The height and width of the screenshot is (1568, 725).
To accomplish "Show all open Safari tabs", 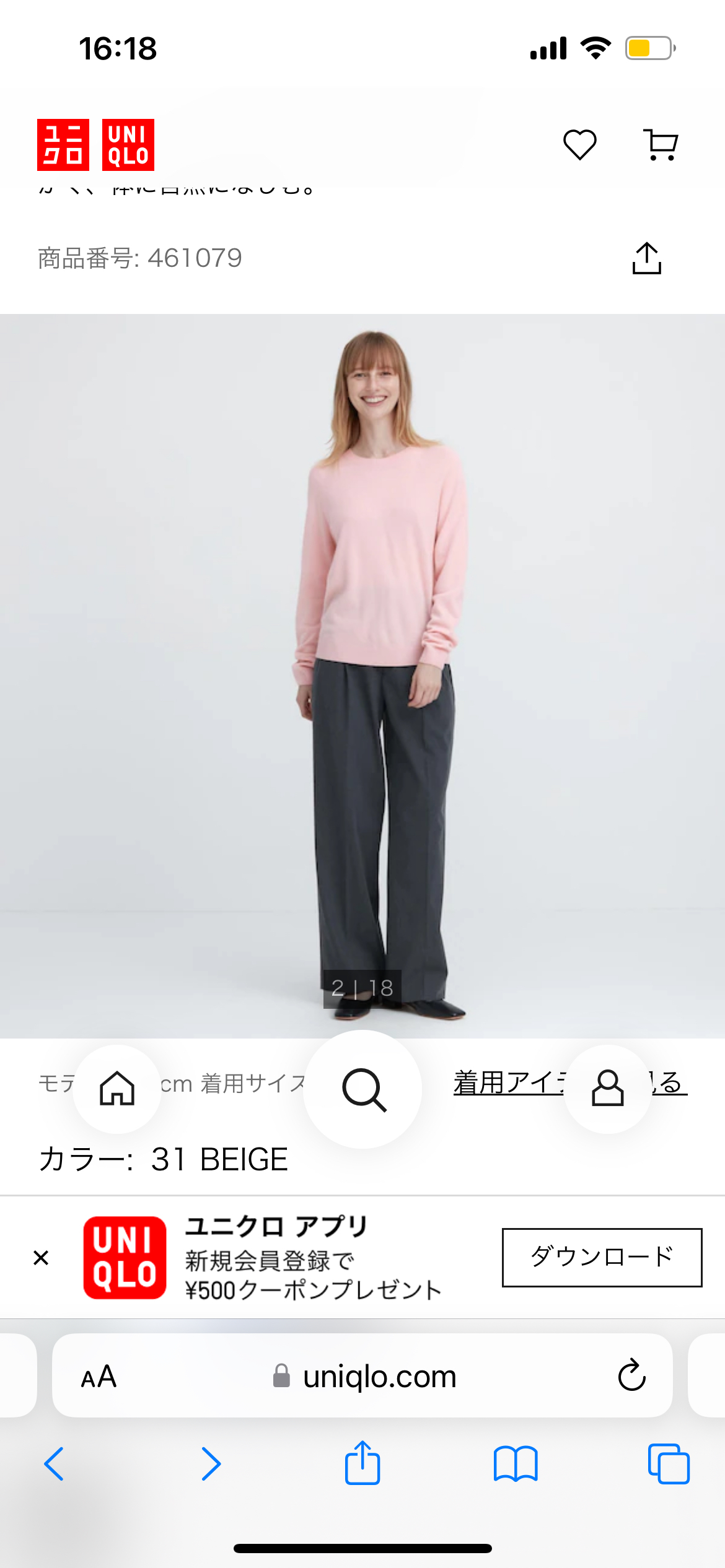I will 668,1464.
